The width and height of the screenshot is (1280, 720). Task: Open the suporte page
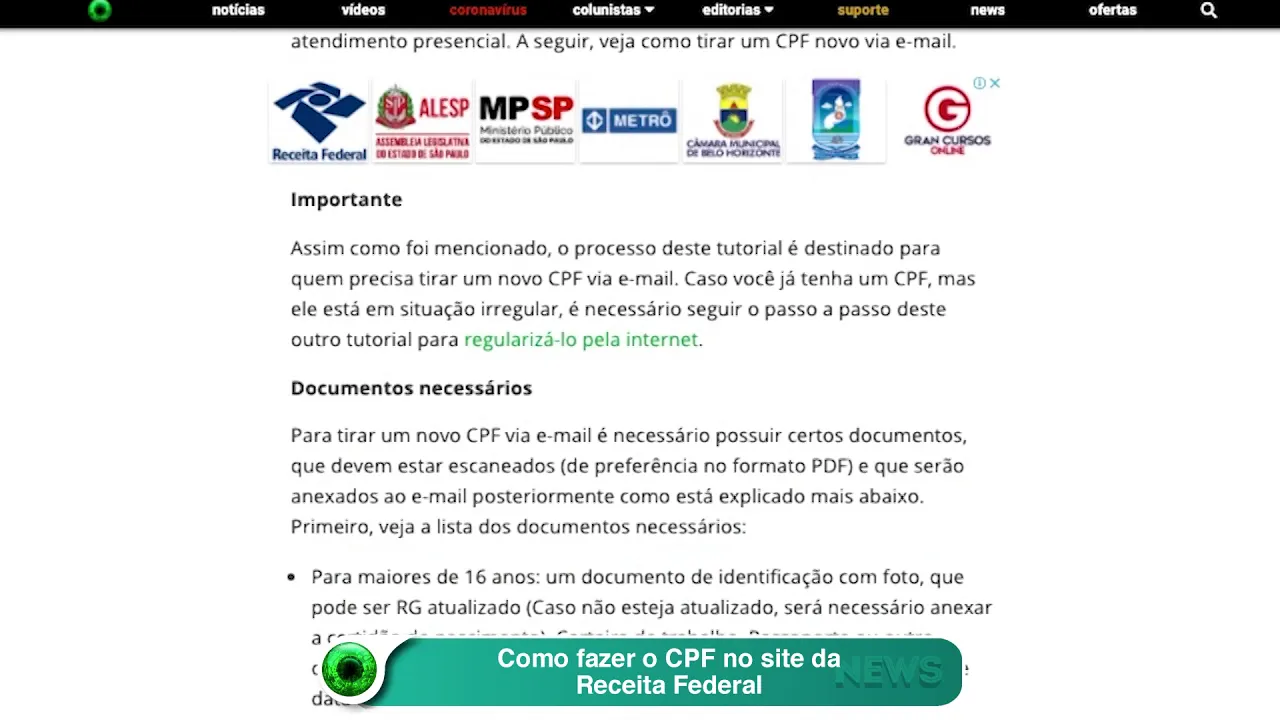[x=863, y=11]
